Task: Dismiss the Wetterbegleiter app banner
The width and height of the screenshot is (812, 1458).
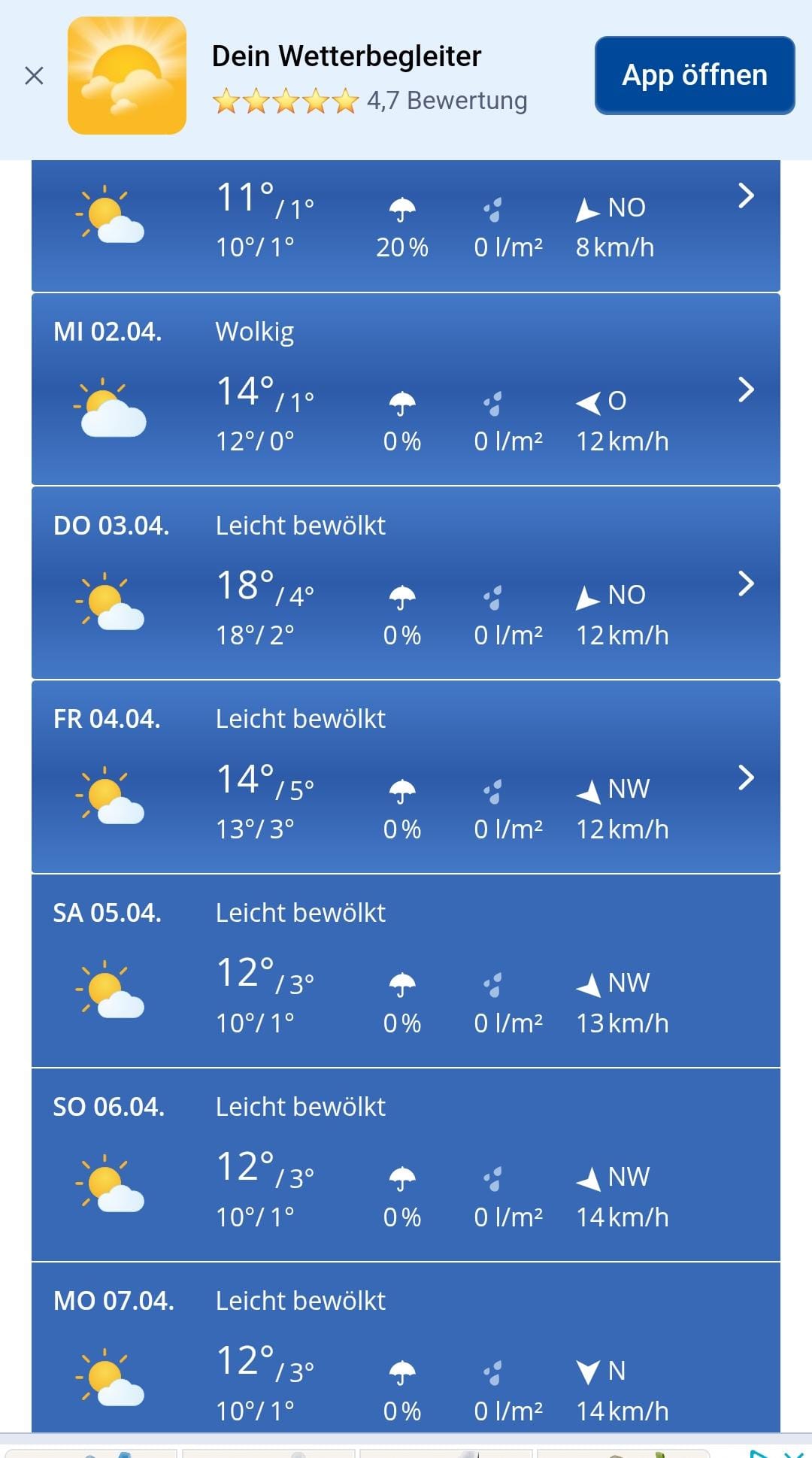Action: click(34, 75)
